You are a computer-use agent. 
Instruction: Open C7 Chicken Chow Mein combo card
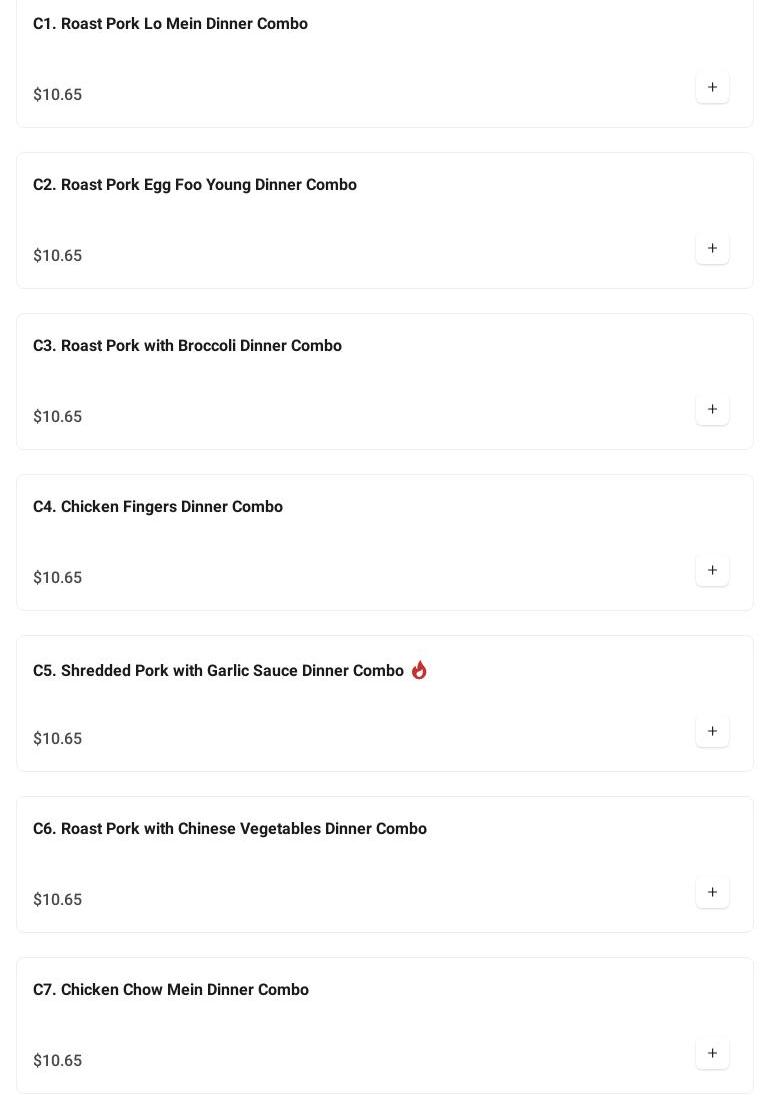170,990
